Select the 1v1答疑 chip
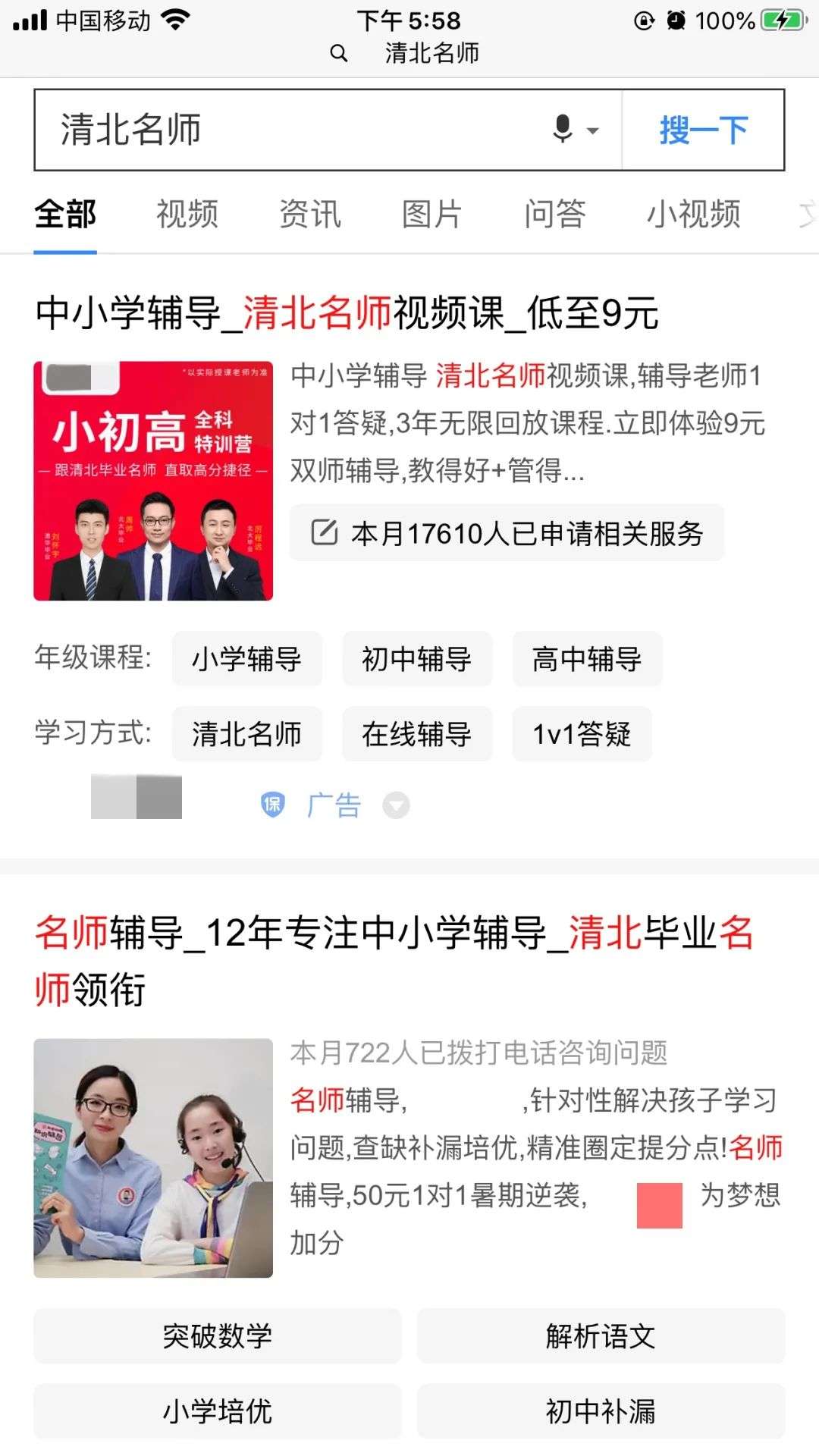 pyautogui.click(x=582, y=734)
